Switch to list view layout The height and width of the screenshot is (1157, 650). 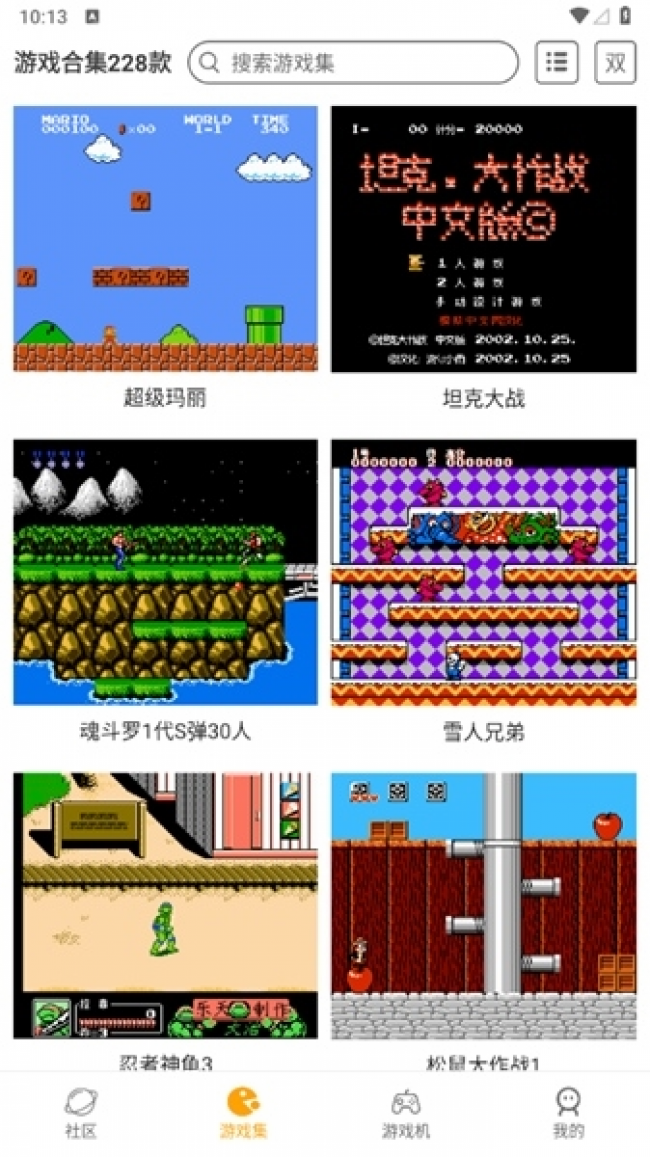557,63
